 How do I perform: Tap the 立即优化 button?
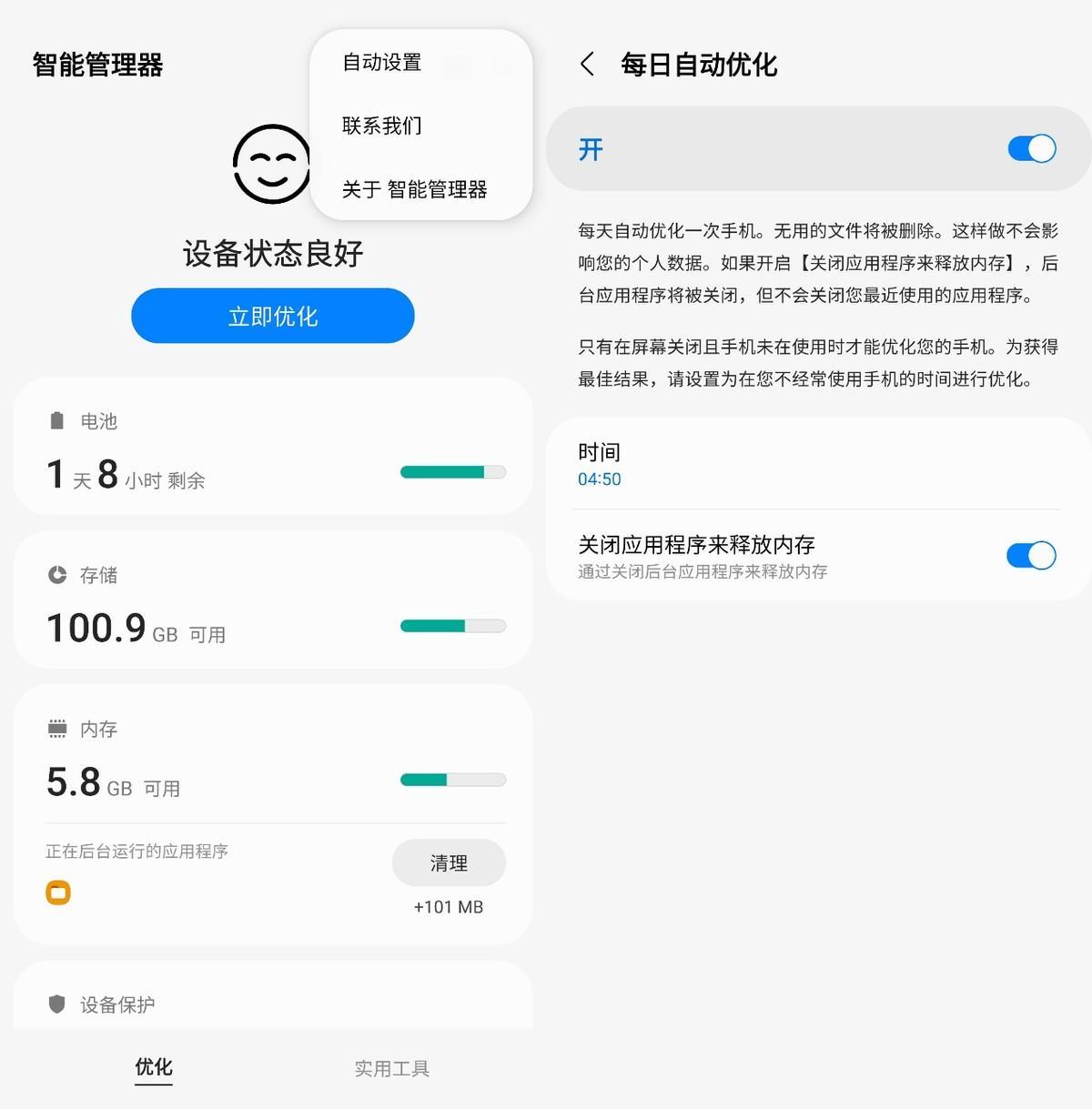[x=273, y=316]
